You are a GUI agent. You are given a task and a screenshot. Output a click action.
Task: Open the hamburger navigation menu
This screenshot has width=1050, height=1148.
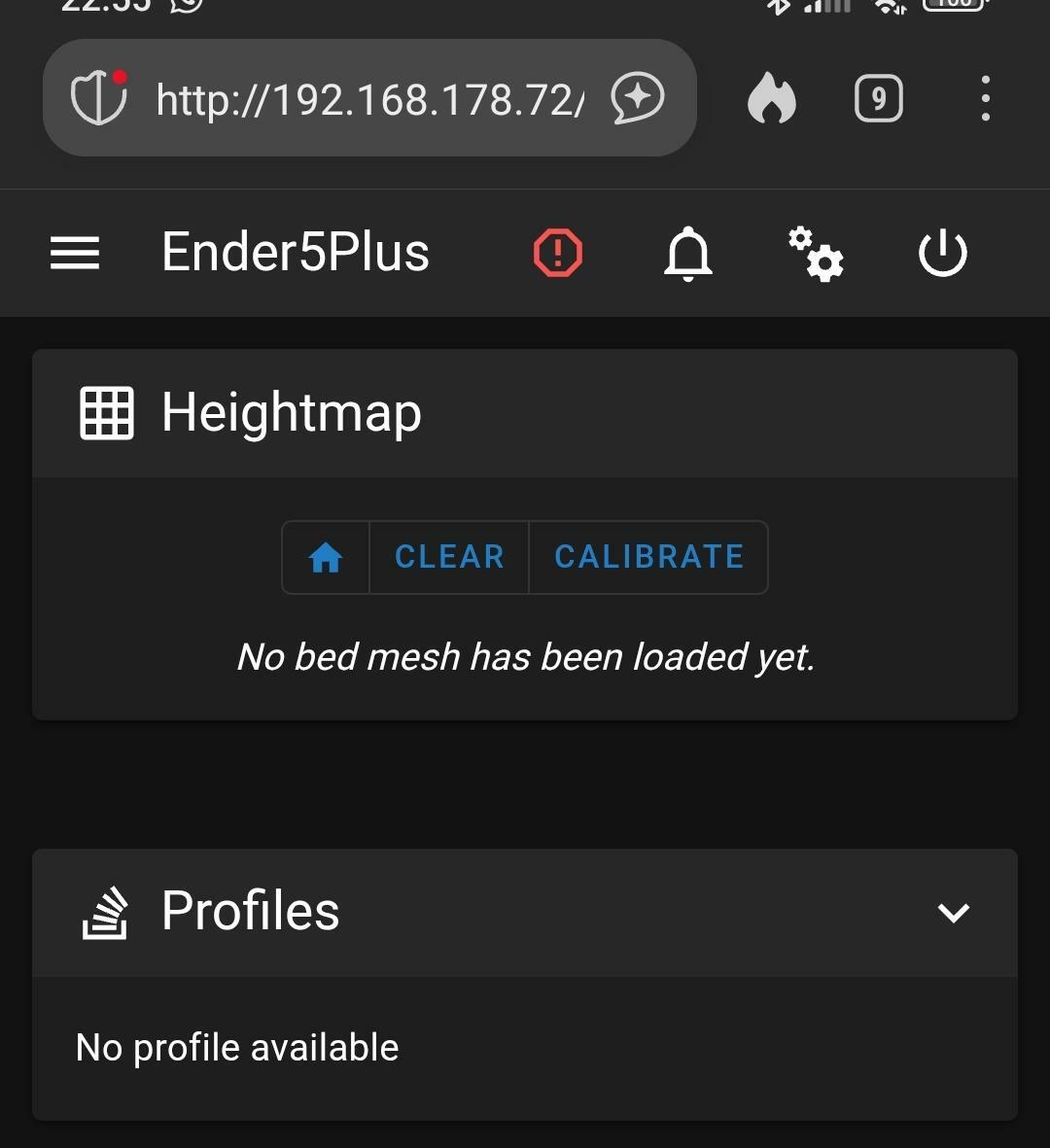(75, 253)
